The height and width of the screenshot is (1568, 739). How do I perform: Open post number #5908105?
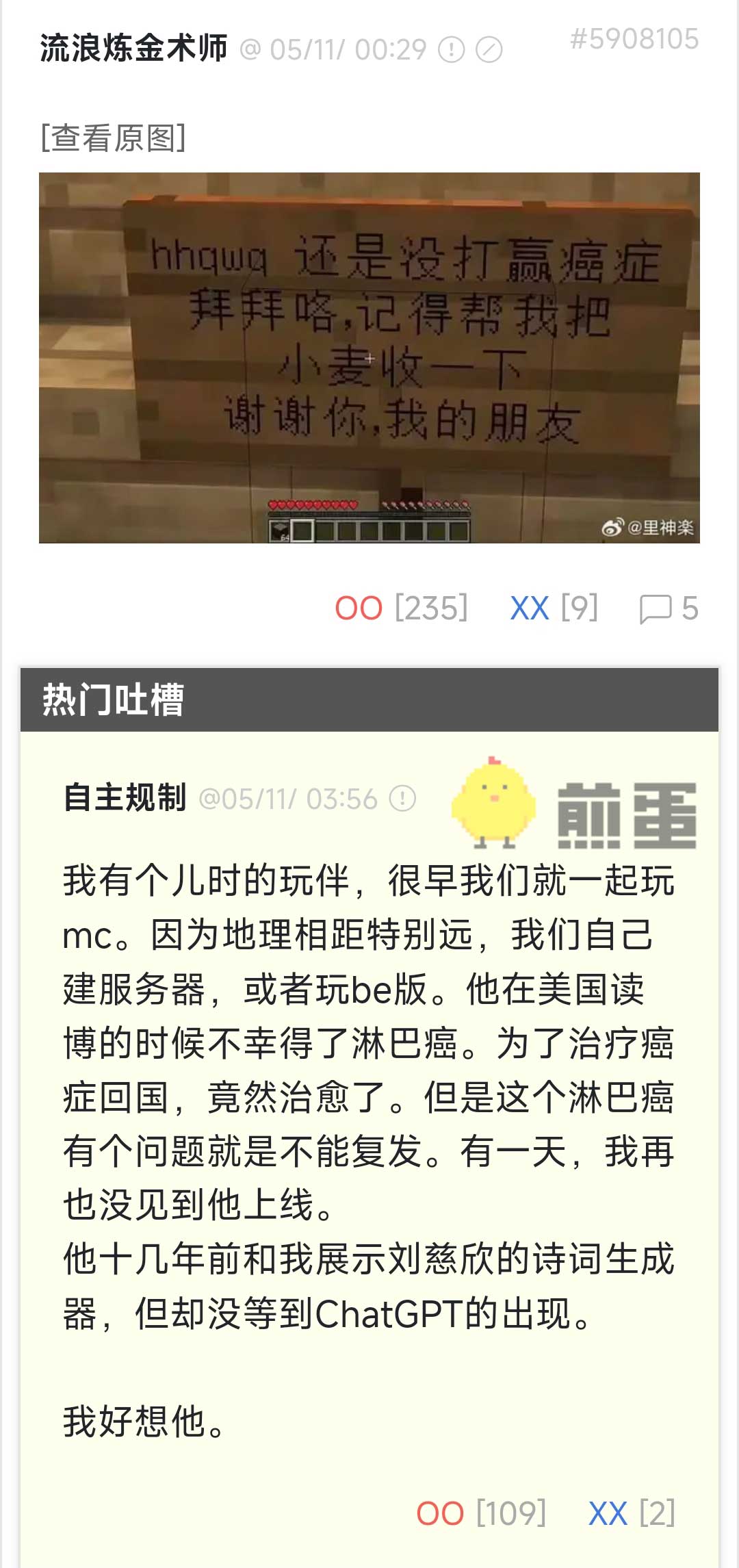(x=634, y=39)
